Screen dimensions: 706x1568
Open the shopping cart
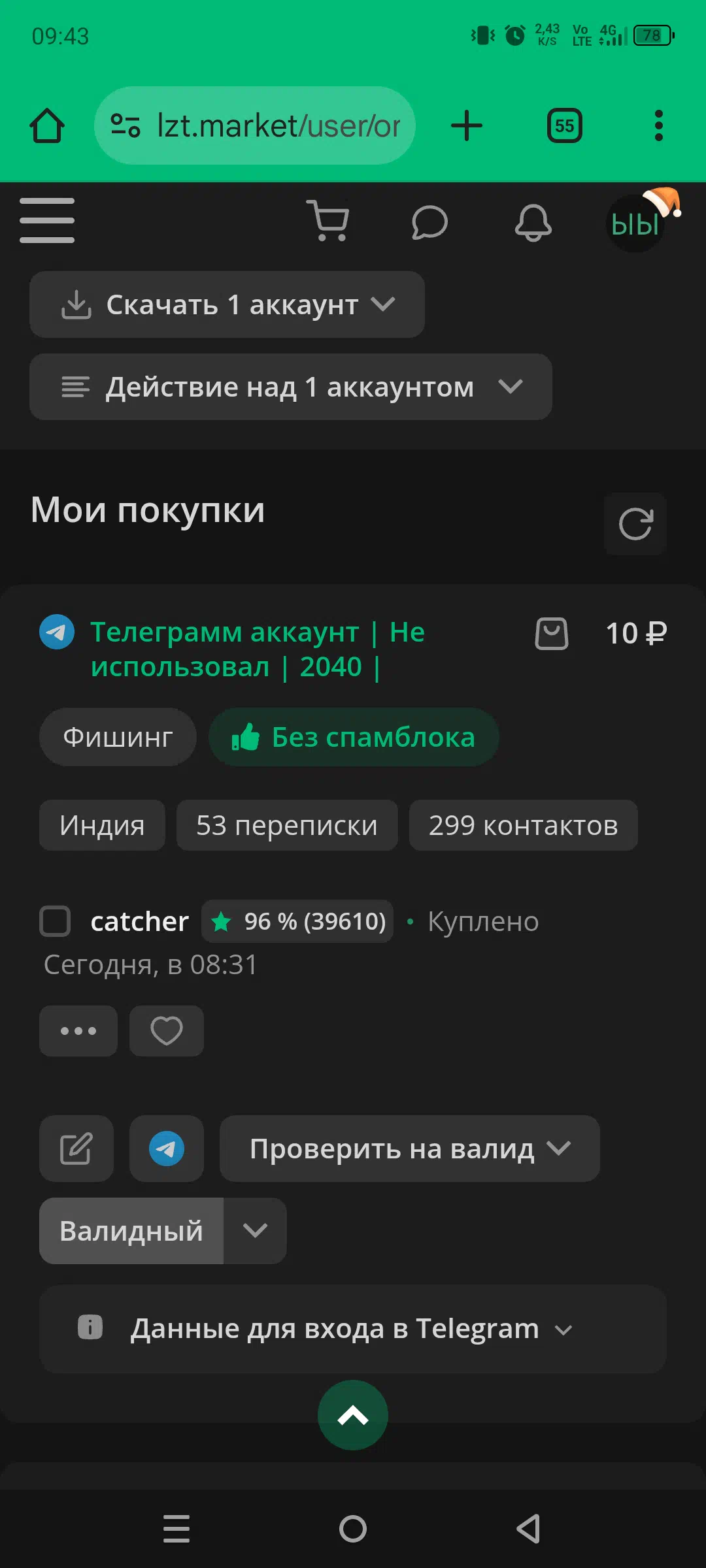328,221
